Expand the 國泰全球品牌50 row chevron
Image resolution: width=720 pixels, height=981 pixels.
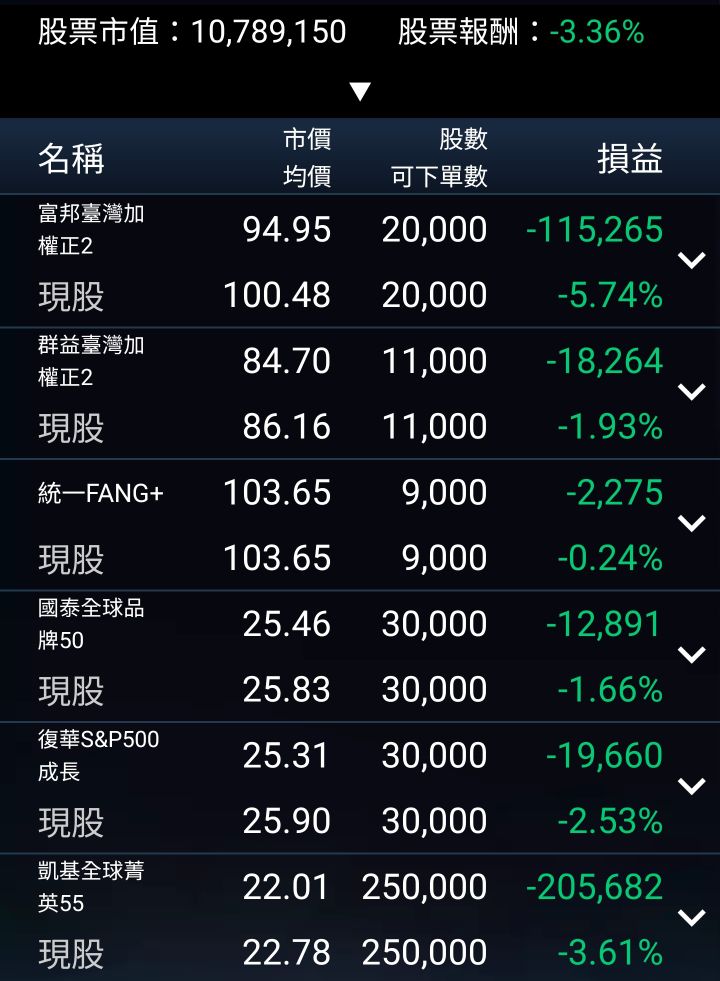click(x=691, y=655)
